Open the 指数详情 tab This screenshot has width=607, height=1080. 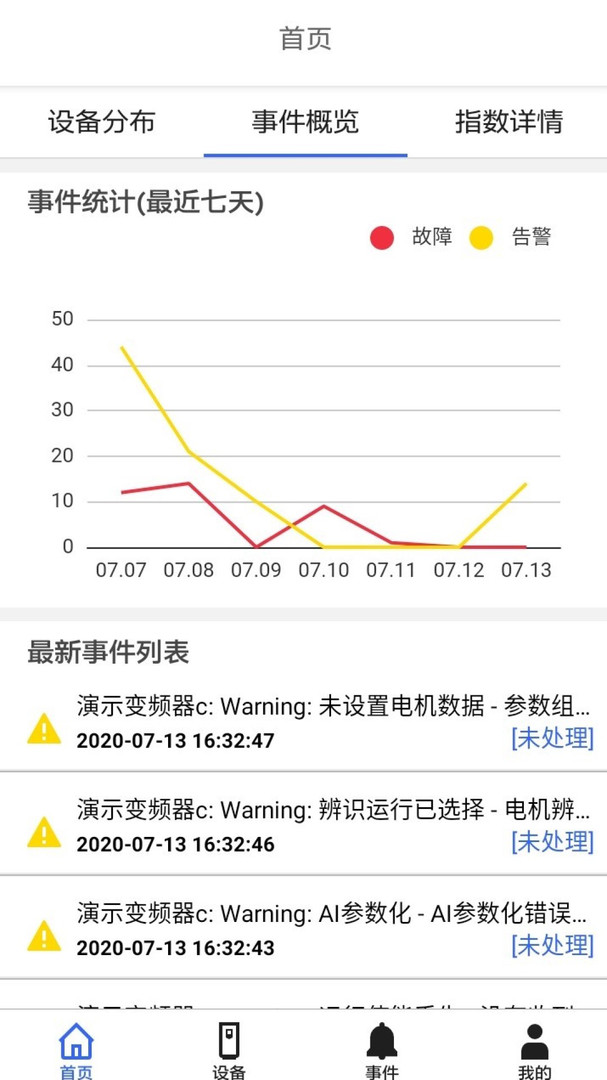(508, 122)
